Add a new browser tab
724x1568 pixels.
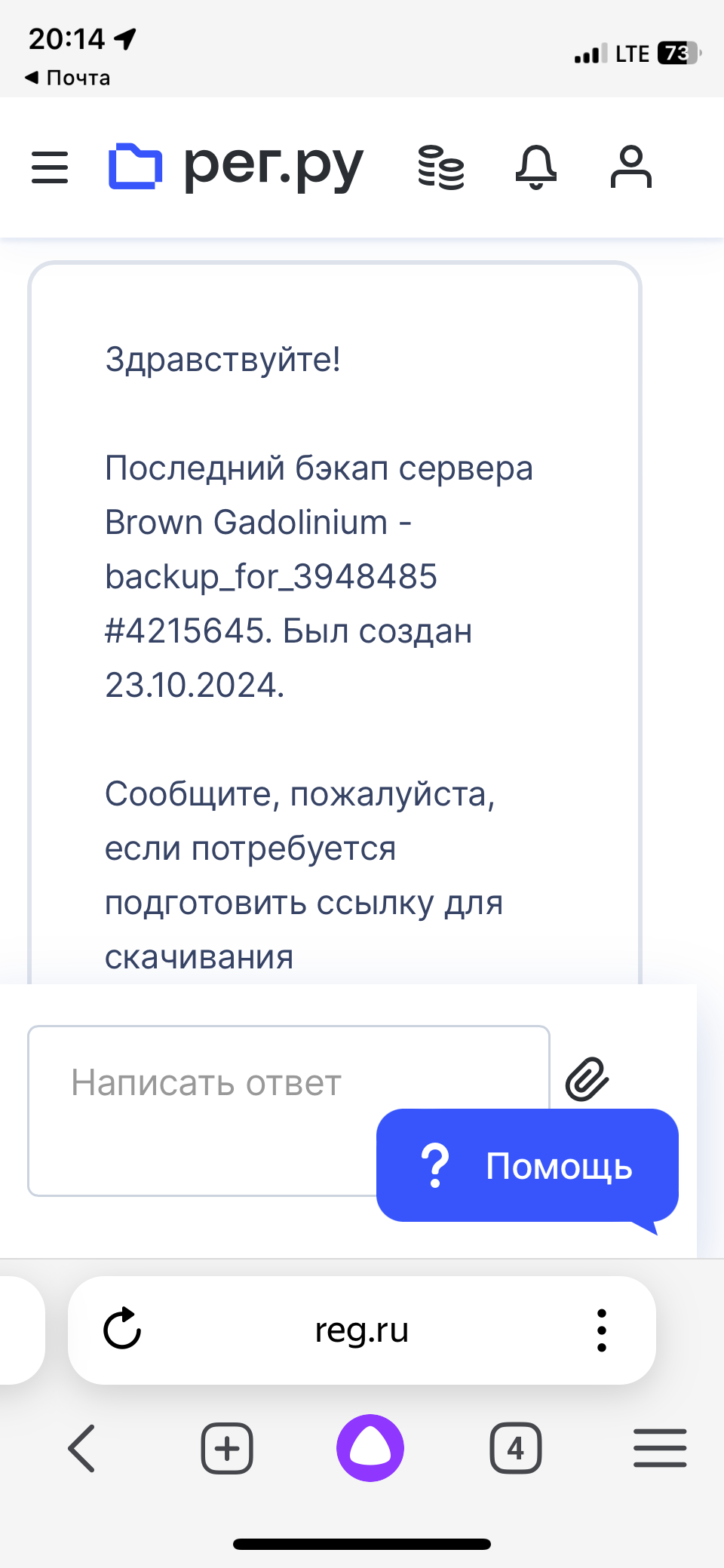[227, 1448]
